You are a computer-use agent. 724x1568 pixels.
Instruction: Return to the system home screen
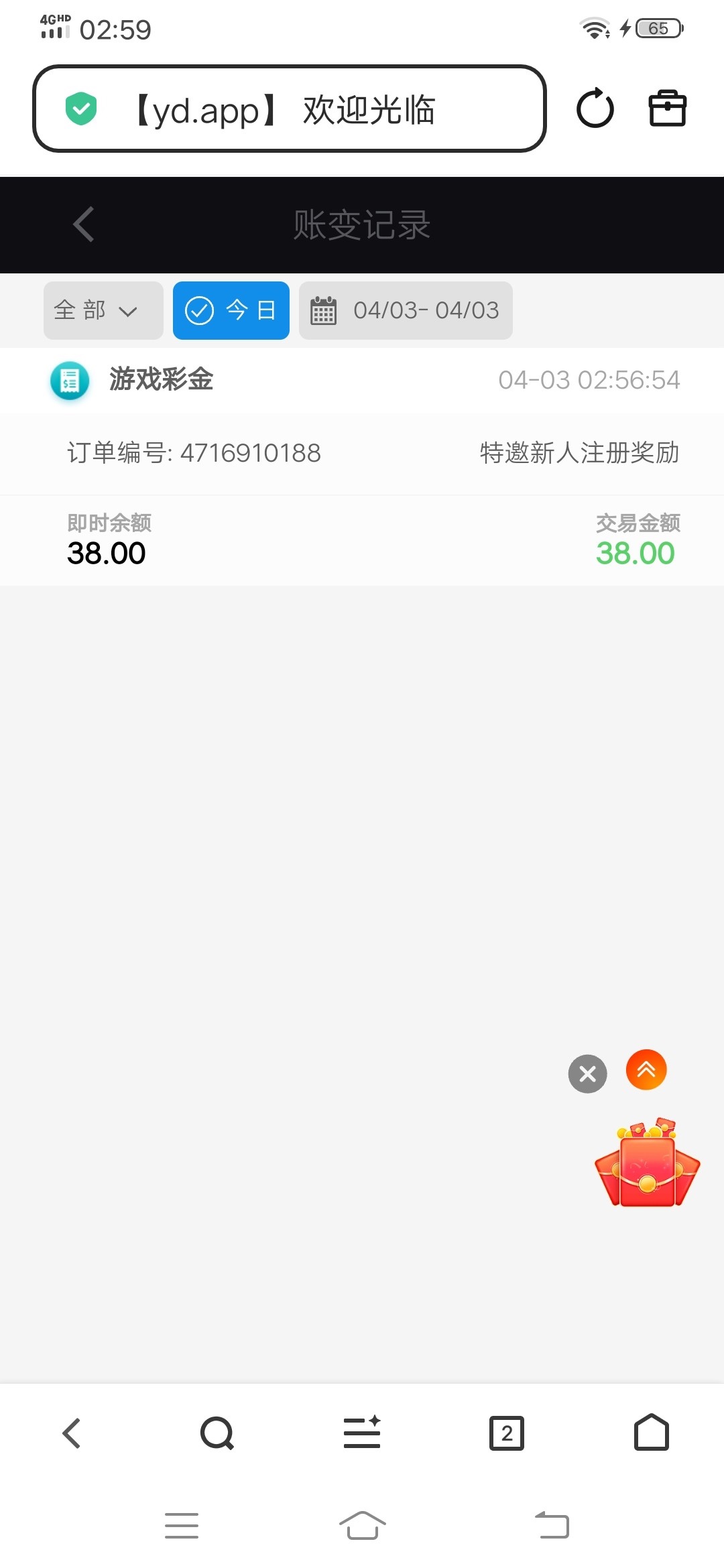click(362, 1526)
